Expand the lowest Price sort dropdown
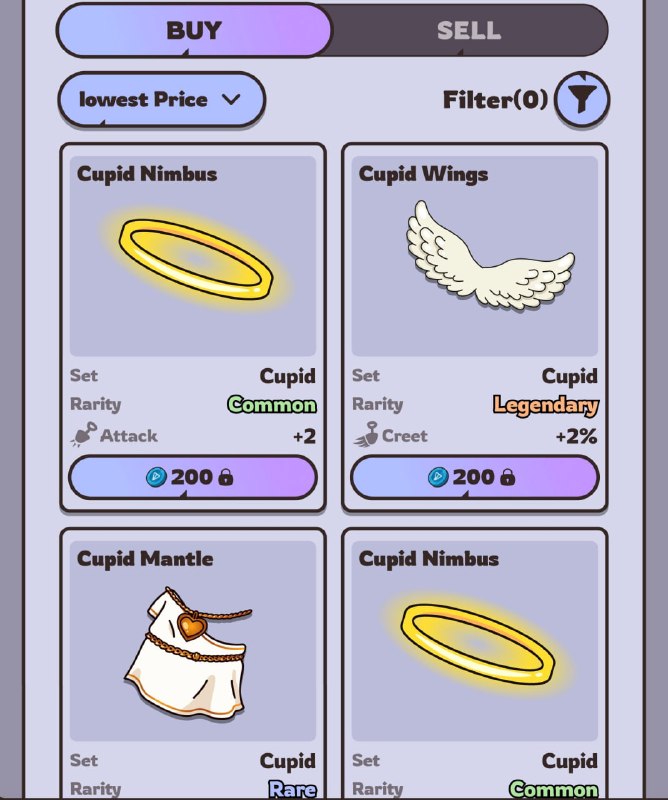Image resolution: width=668 pixels, height=800 pixels. point(162,99)
